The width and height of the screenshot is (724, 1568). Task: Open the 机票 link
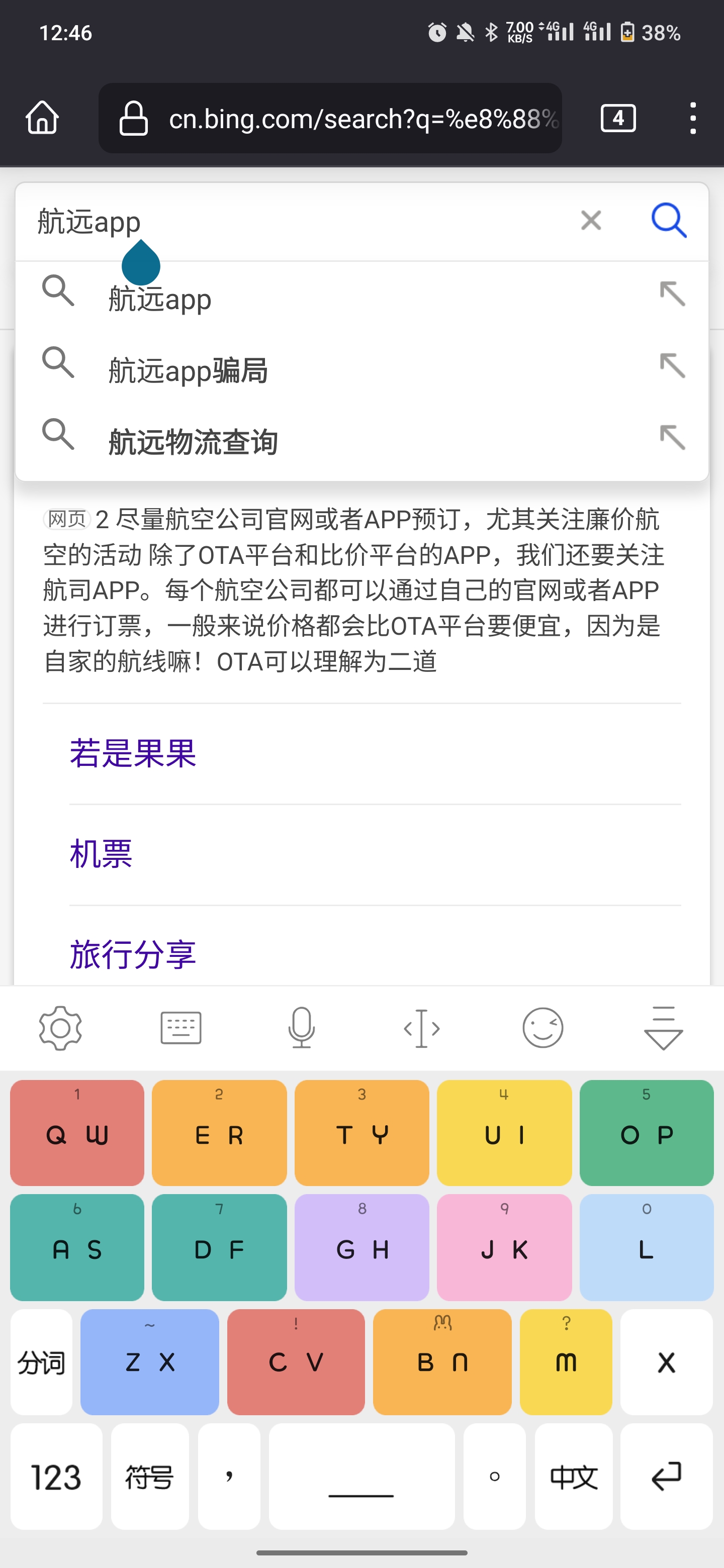tap(101, 854)
